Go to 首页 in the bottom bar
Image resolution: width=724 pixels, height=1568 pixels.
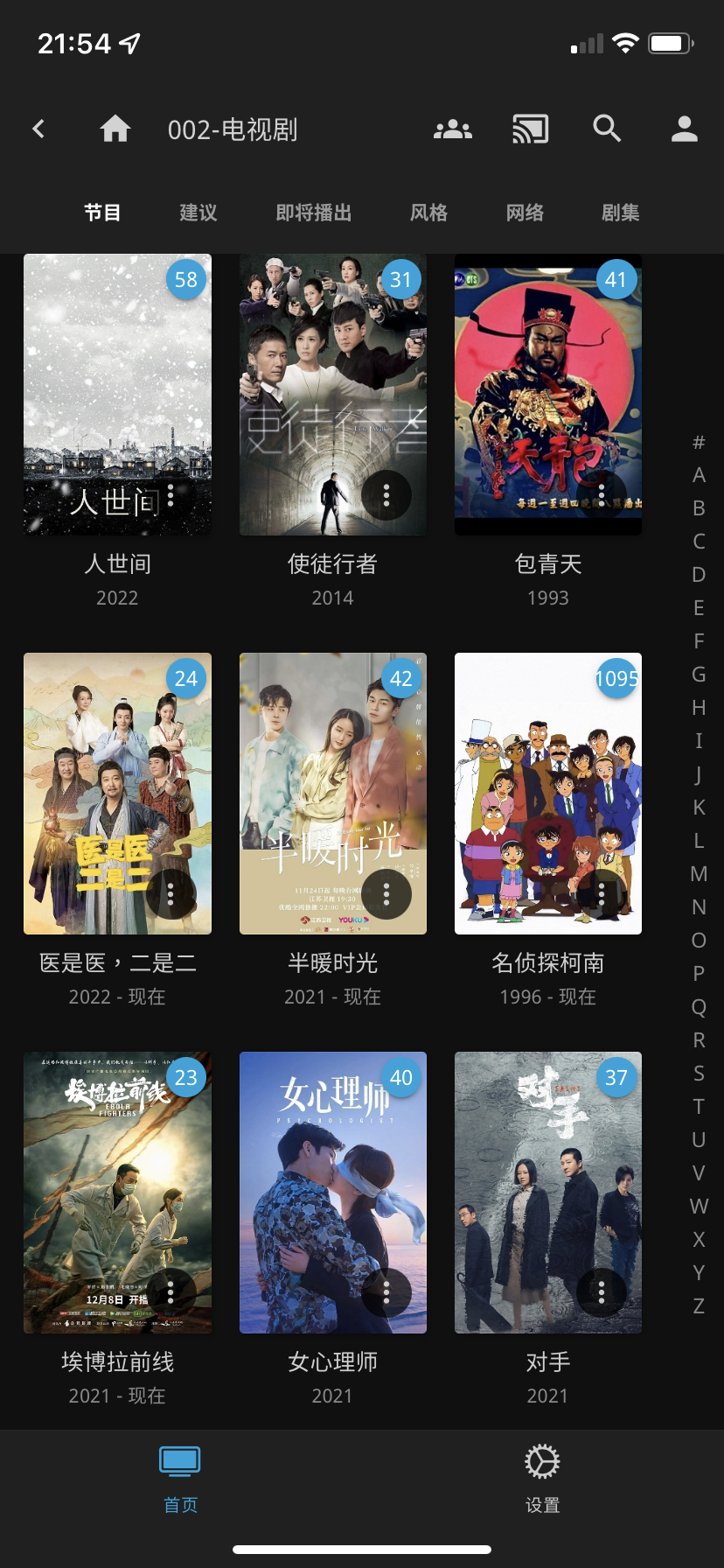[x=180, y=1479]
